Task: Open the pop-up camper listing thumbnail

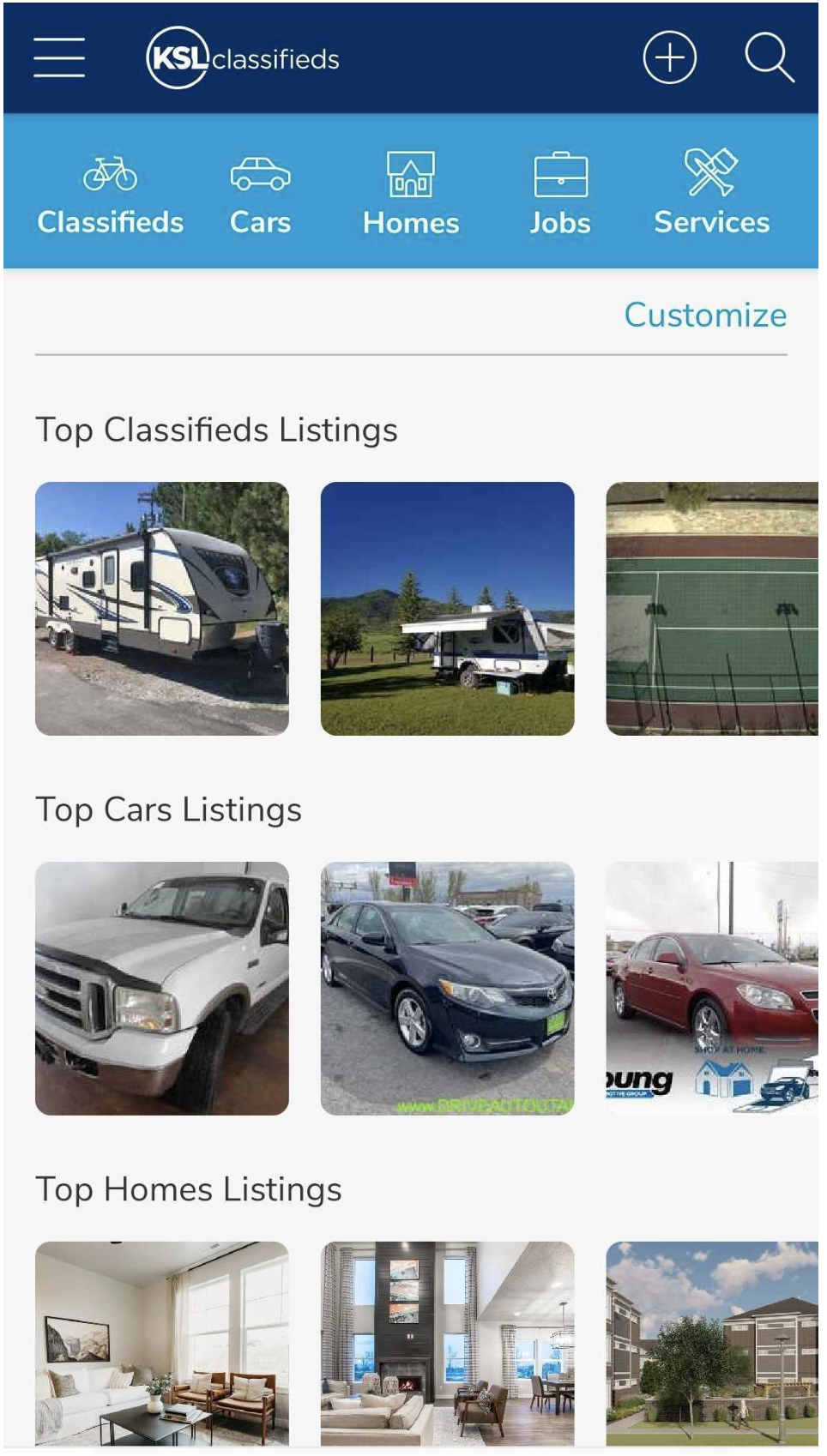Action: [x=447, y=607]
